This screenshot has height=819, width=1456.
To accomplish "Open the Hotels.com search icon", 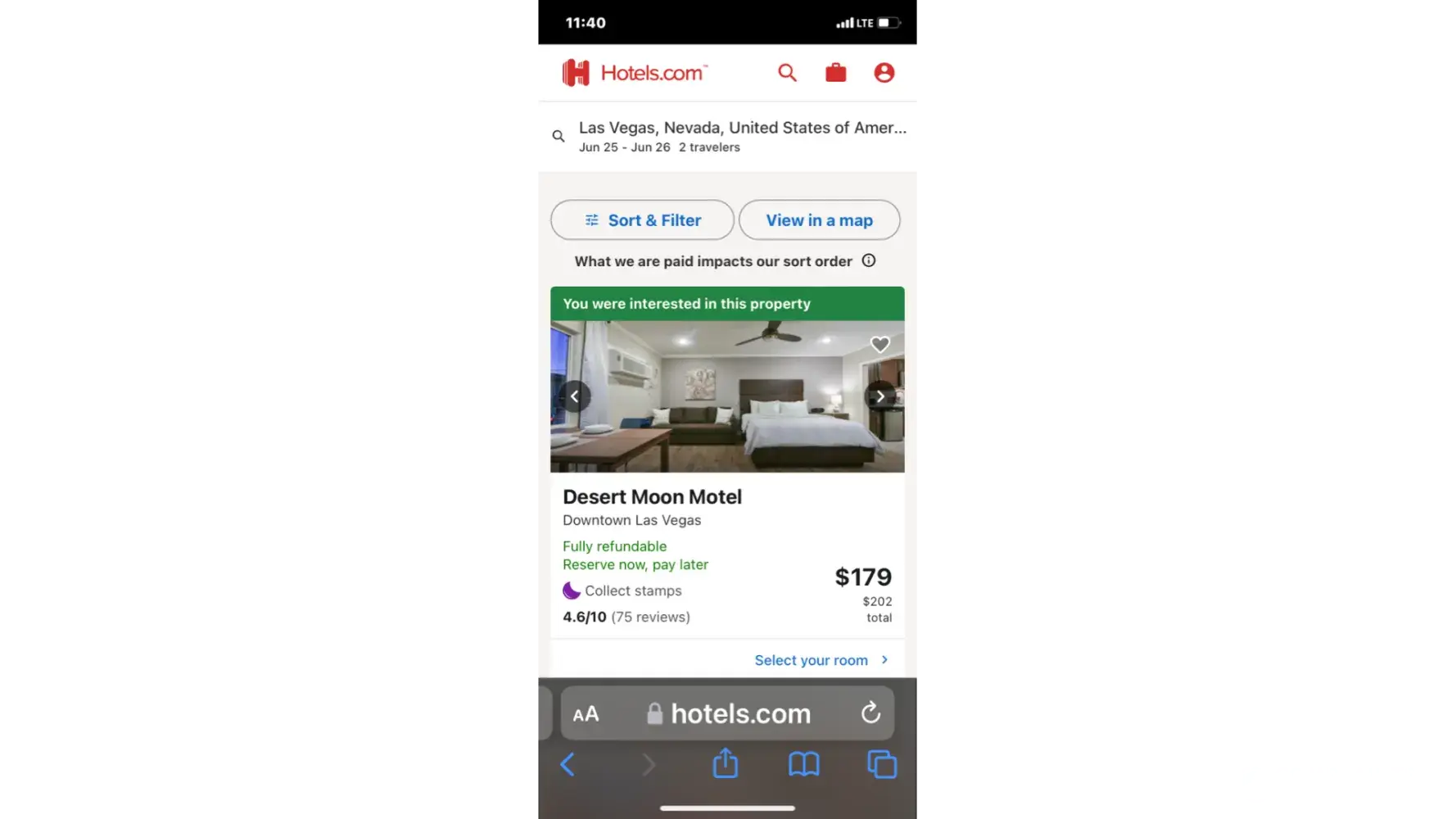I will click(x=787, y=73).
